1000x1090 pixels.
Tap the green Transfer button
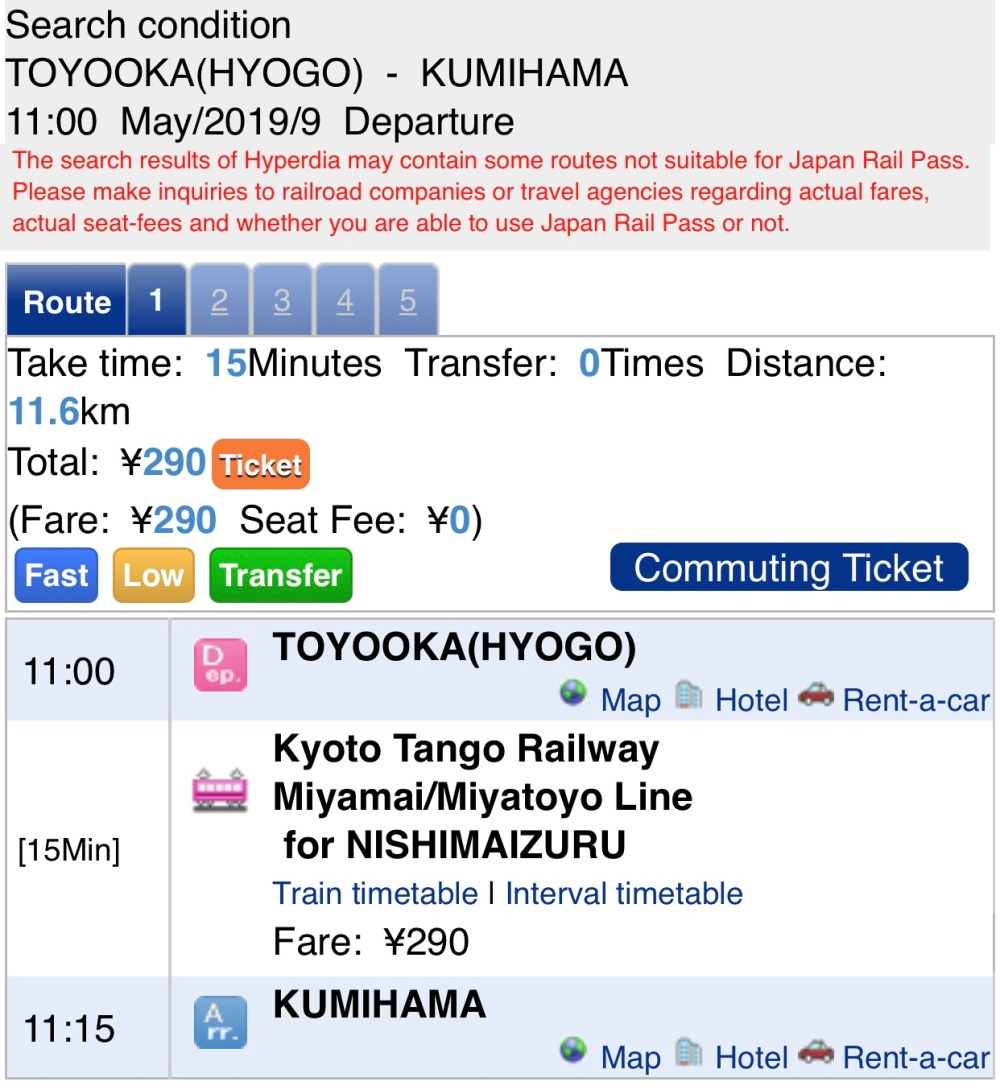tap(281, 576)
